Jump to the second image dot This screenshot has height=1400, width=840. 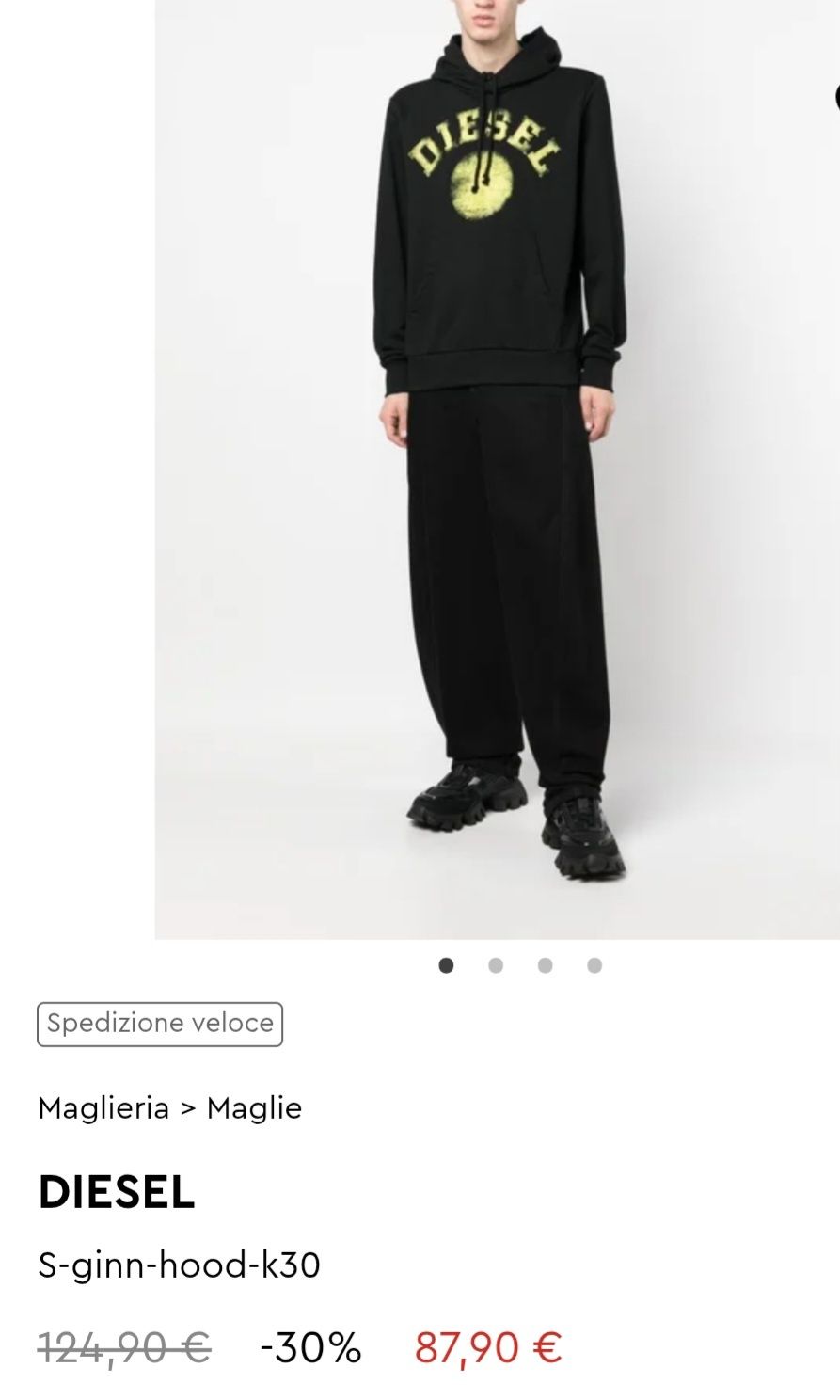[x=496, y=965]
